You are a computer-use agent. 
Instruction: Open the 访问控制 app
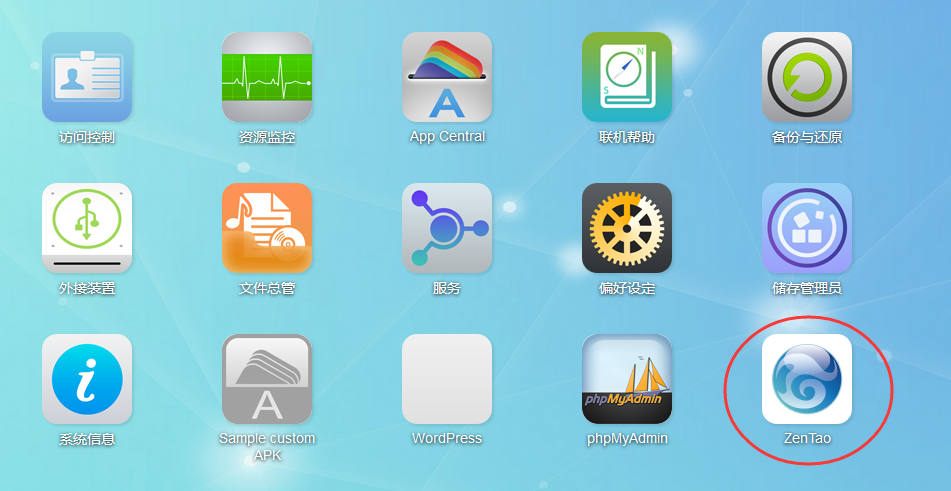pyautogui.click(x=87, y=77)
